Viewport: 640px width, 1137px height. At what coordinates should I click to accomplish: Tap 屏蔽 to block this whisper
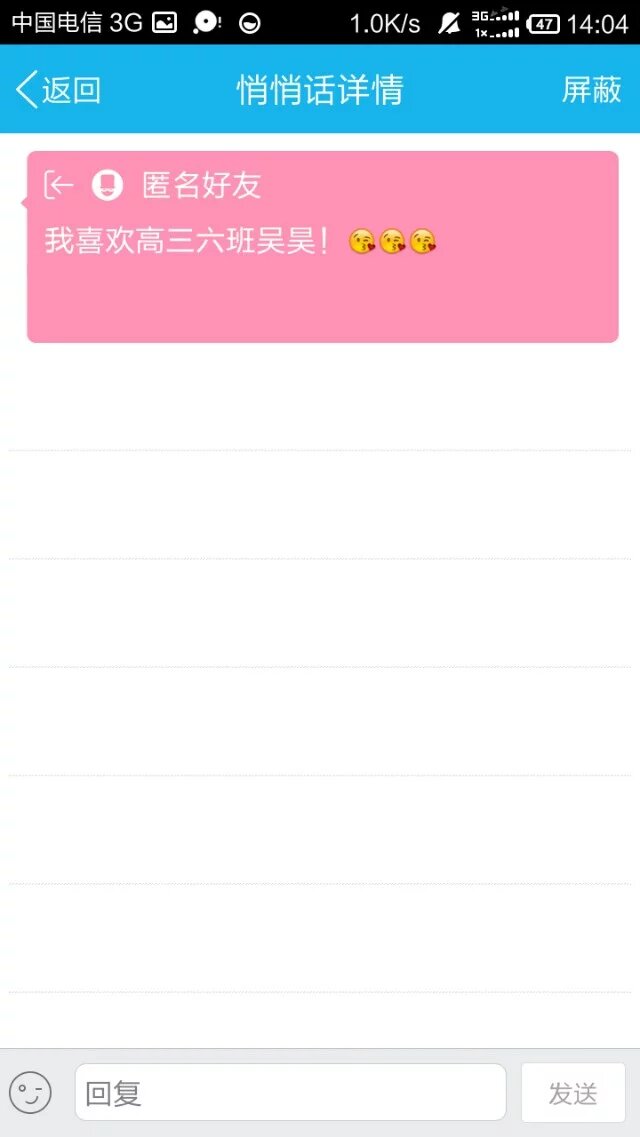pos(591,90)
